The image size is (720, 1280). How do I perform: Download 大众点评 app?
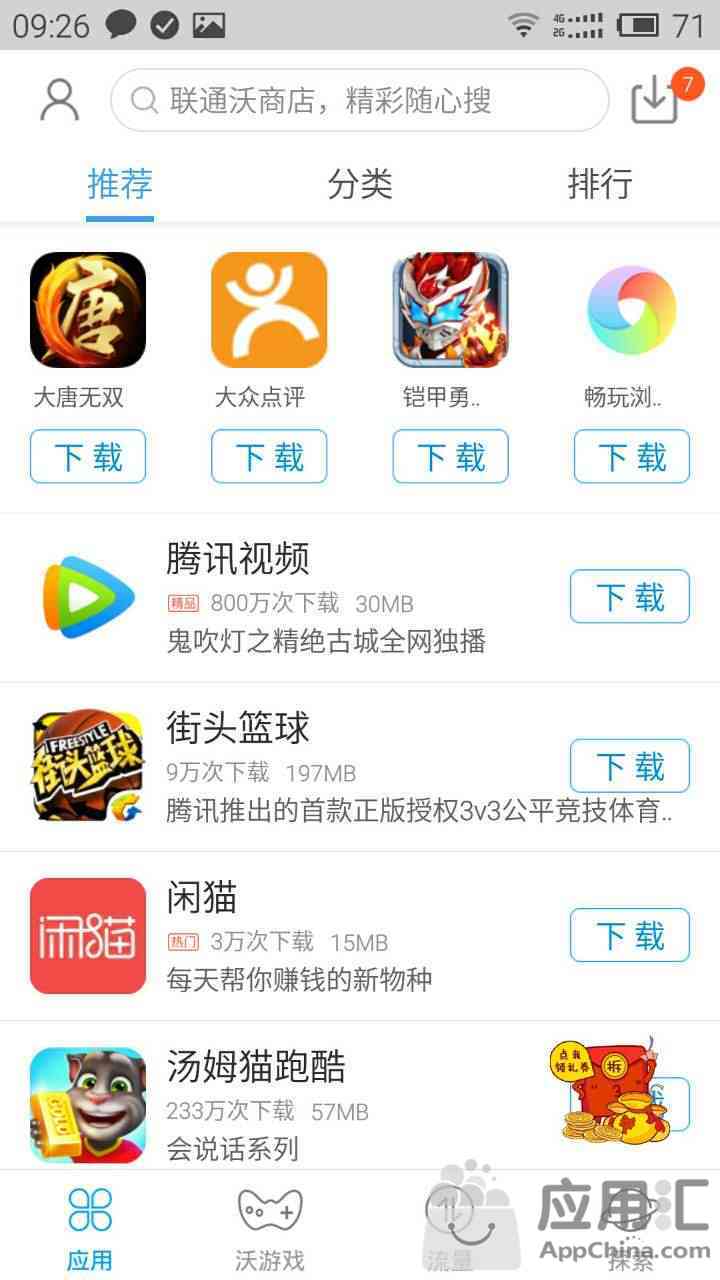269,457
